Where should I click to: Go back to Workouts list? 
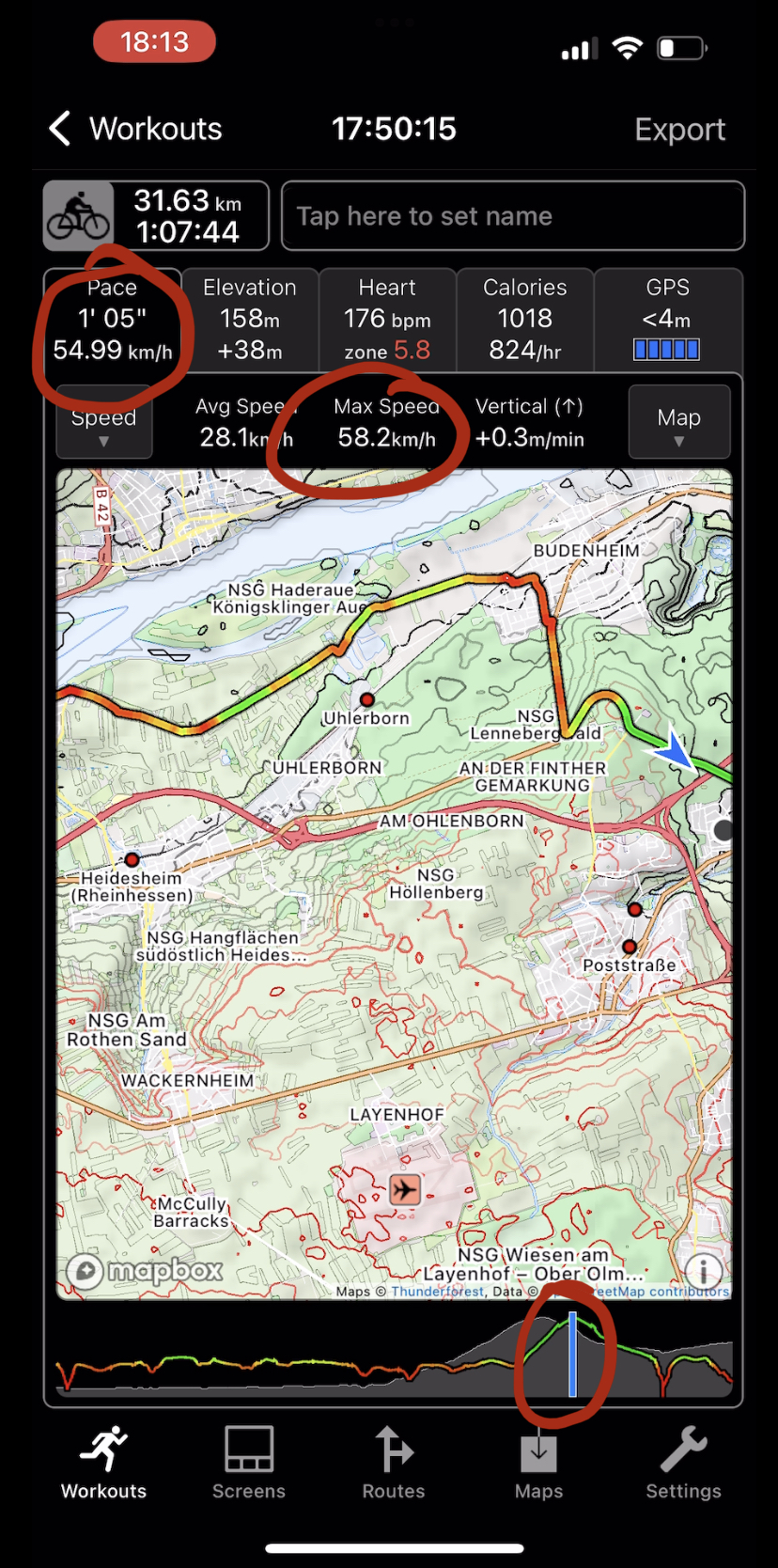[136, 129]
